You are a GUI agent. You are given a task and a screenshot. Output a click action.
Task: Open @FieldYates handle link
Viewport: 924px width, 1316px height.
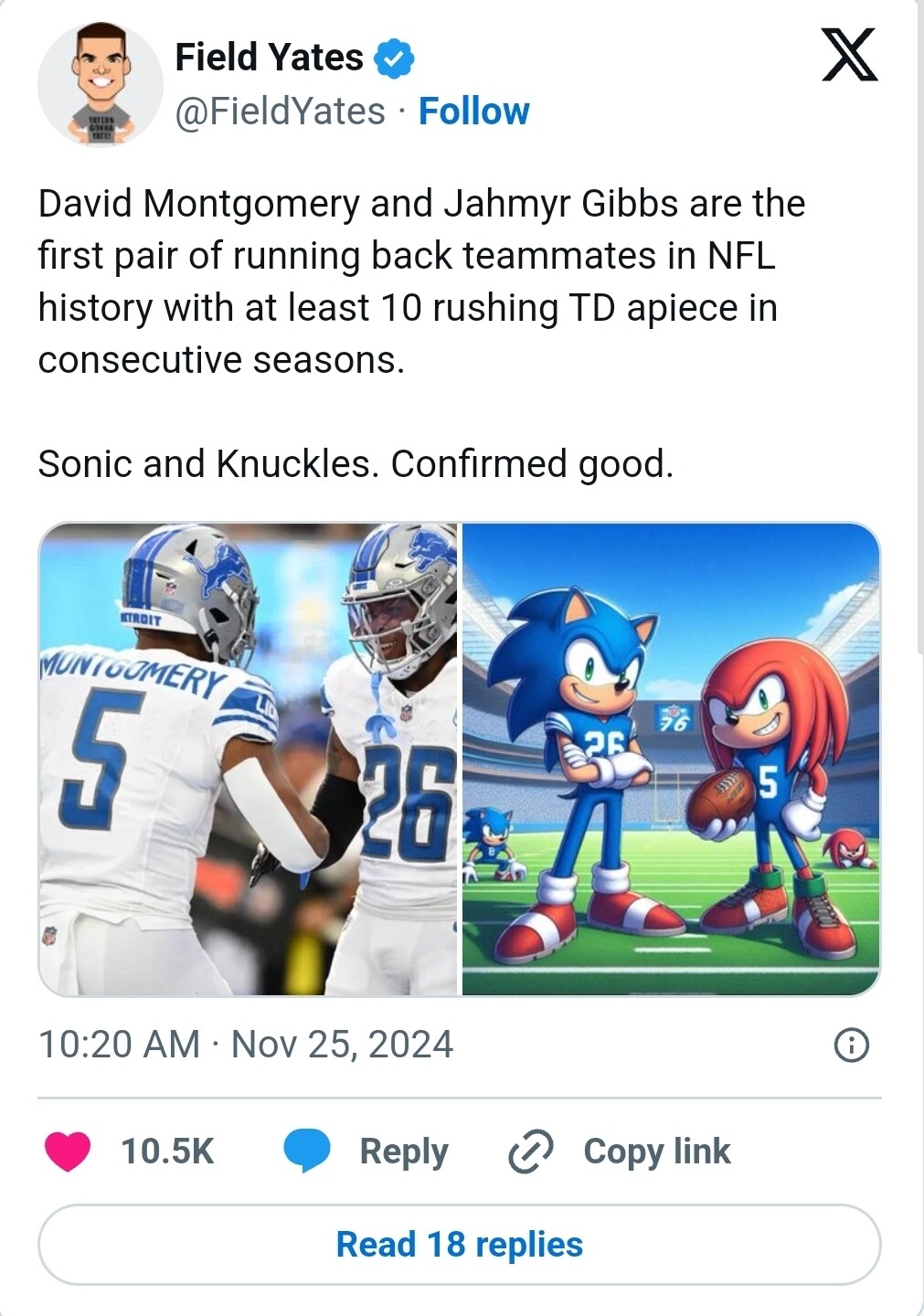(280, 111)
